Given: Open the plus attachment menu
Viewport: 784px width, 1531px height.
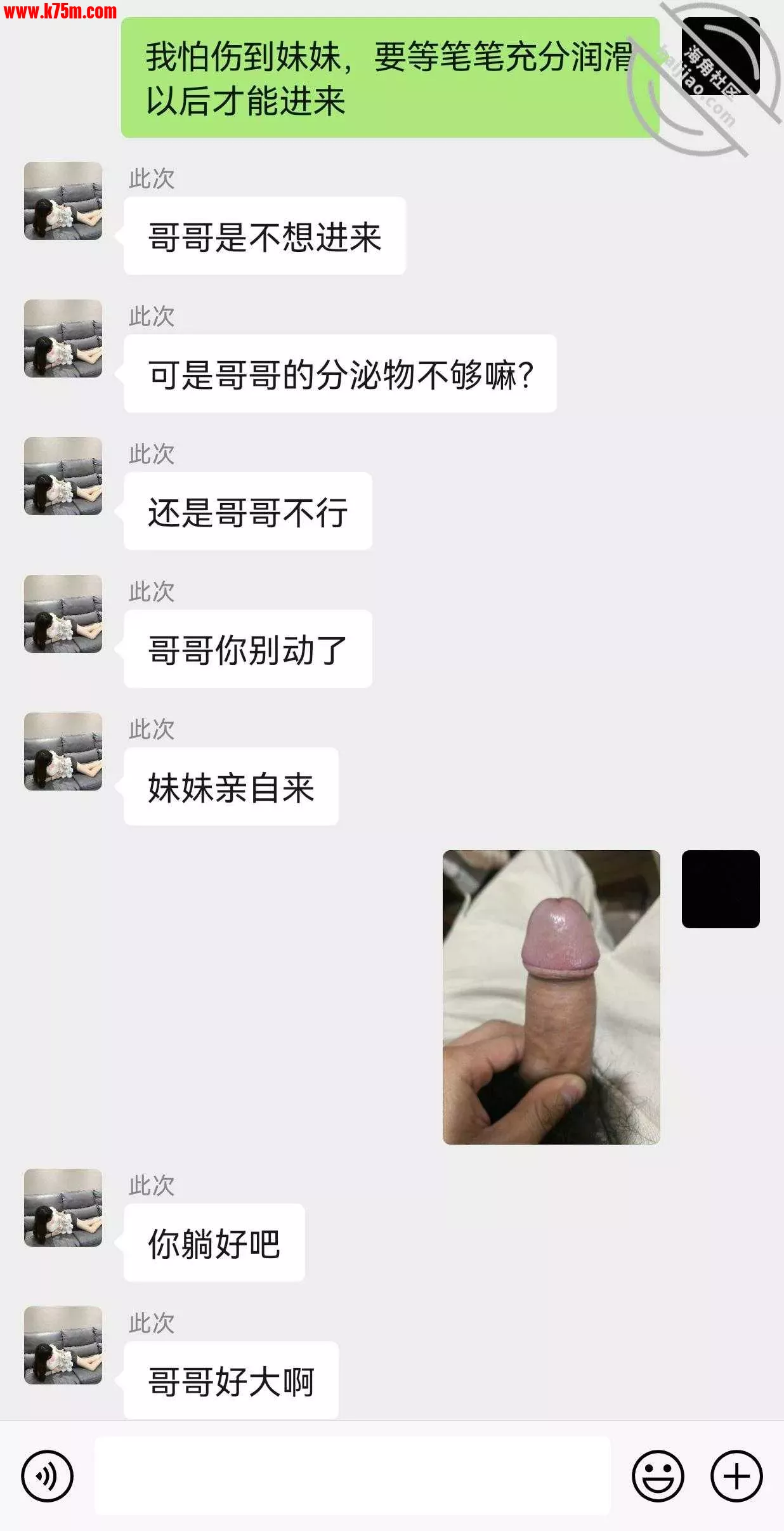Looking at the screenshot, I should click(736, 1476).
